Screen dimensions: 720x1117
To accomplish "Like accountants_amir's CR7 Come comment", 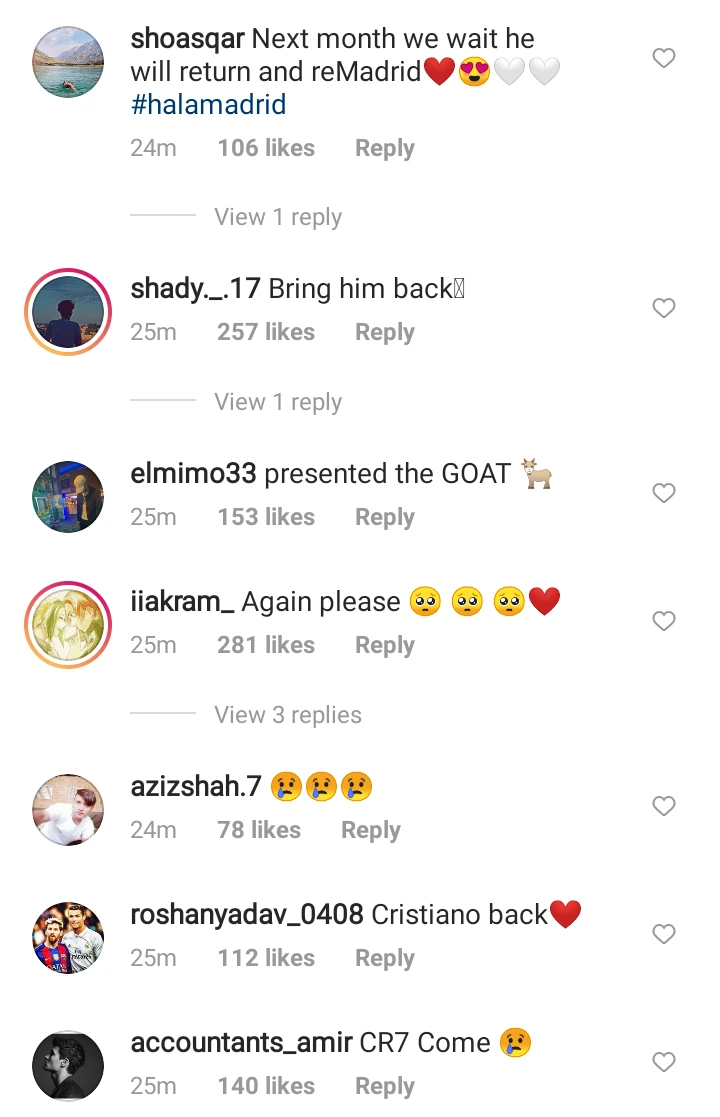I will tap(664, 1062).
